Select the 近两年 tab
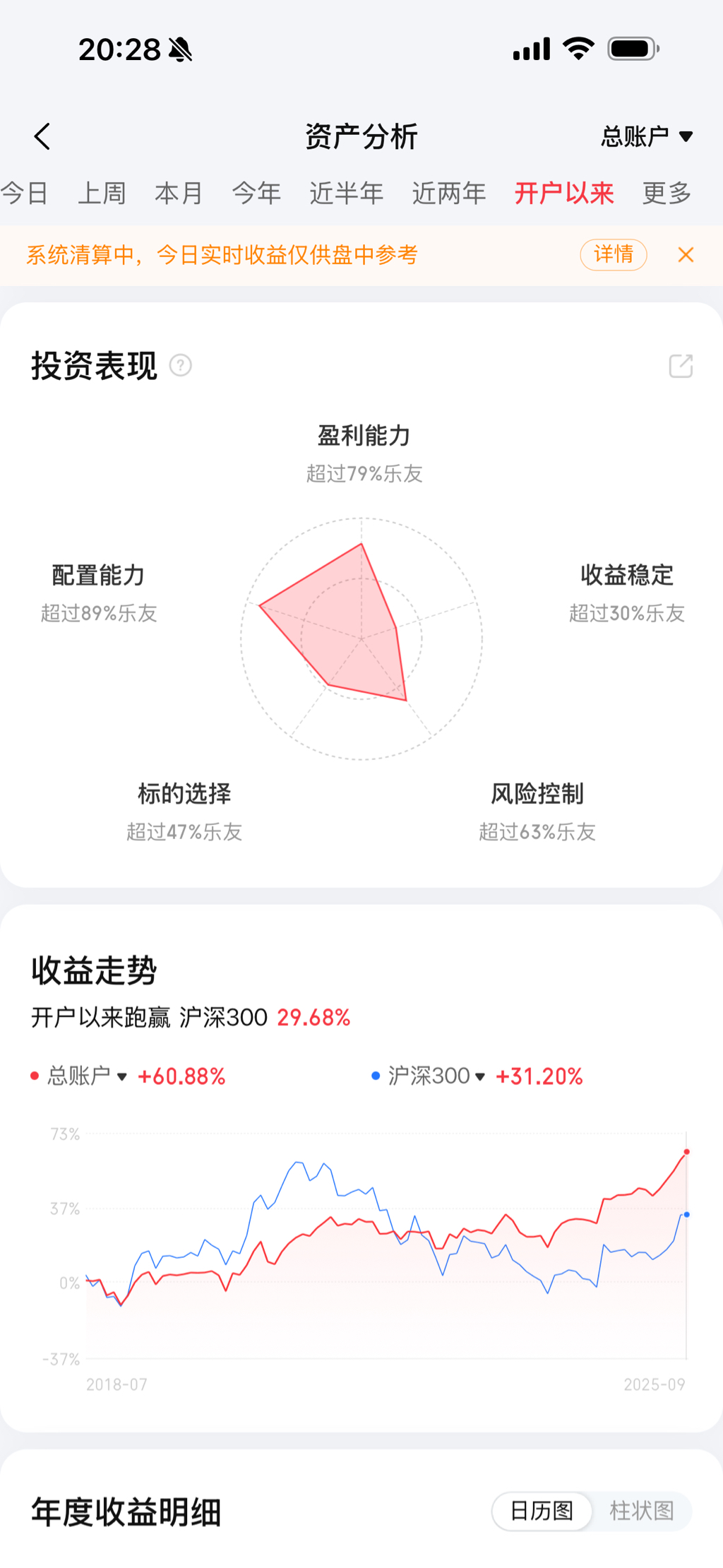723x1568 pixels. coord(449,193)
